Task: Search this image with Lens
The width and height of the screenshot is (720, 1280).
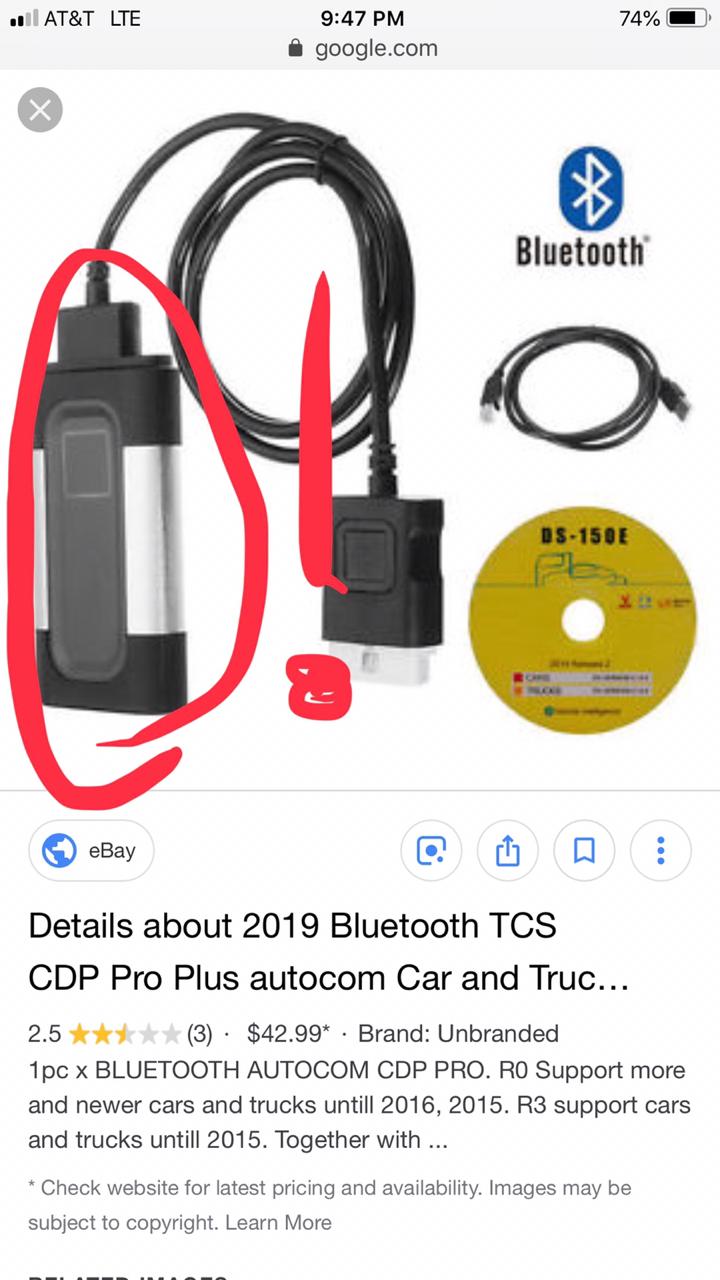Action: (x=431, y=851)
